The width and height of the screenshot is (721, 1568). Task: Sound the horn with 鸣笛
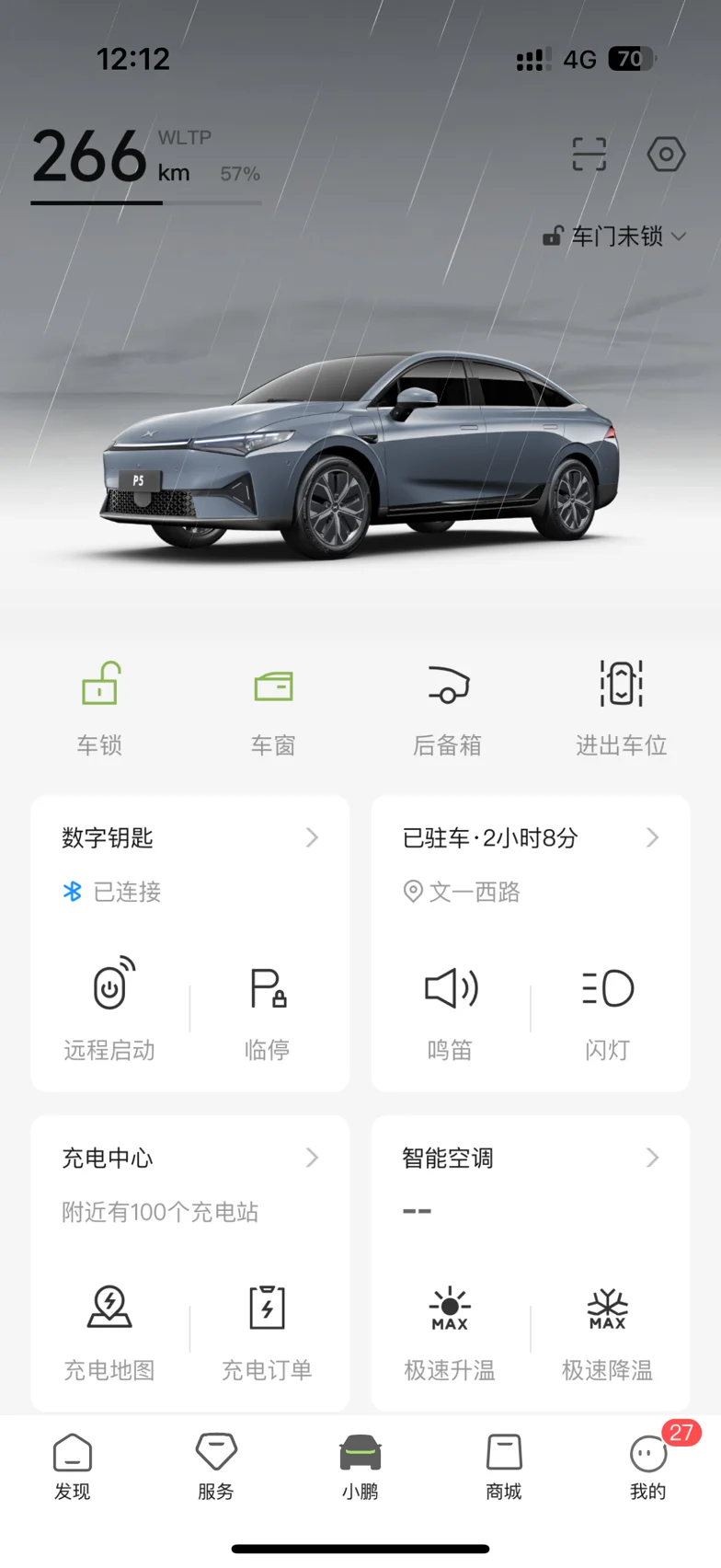click(x=450, y=1009)
